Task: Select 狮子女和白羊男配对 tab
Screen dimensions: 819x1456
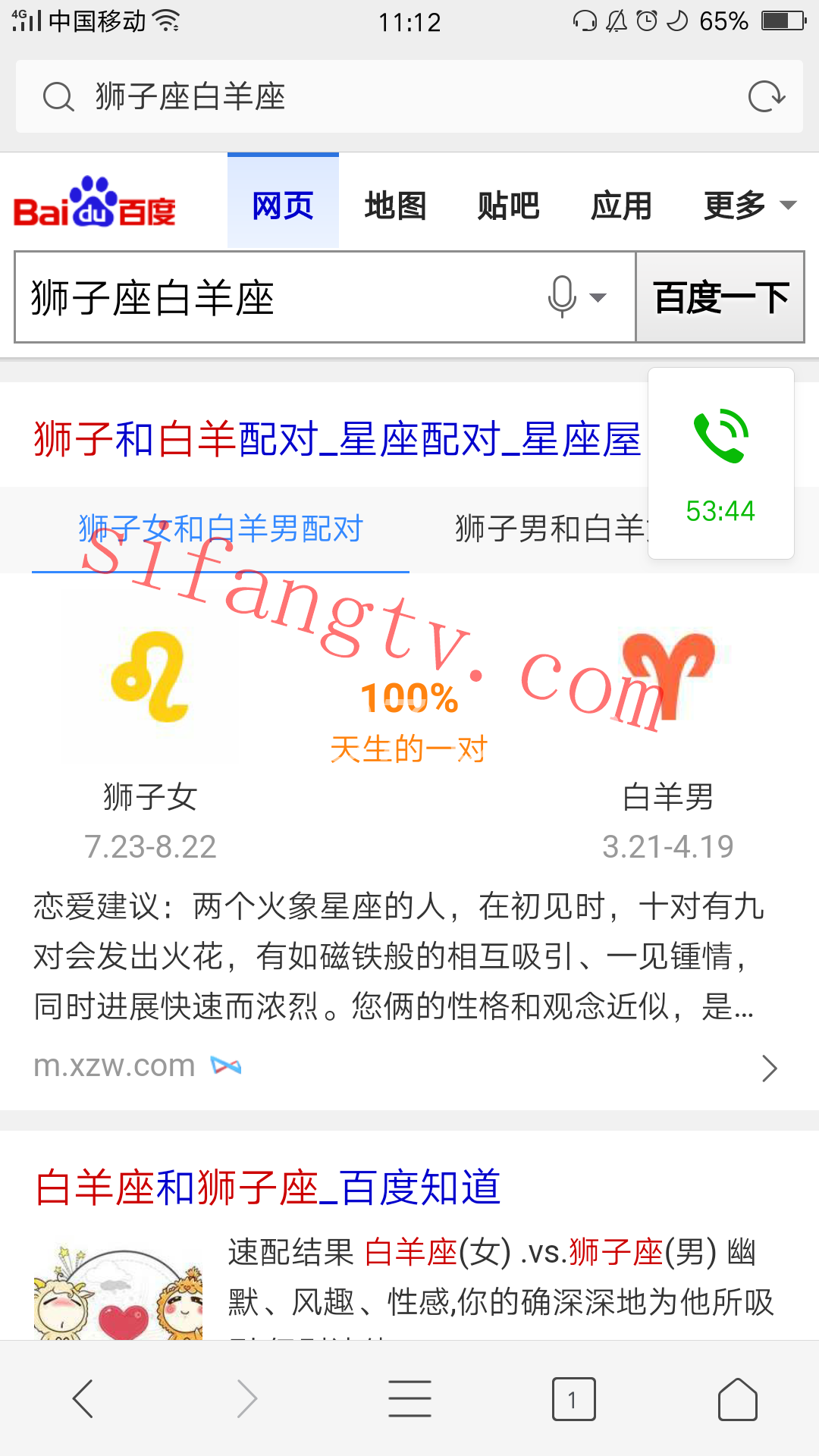Action: coord(221,529)
